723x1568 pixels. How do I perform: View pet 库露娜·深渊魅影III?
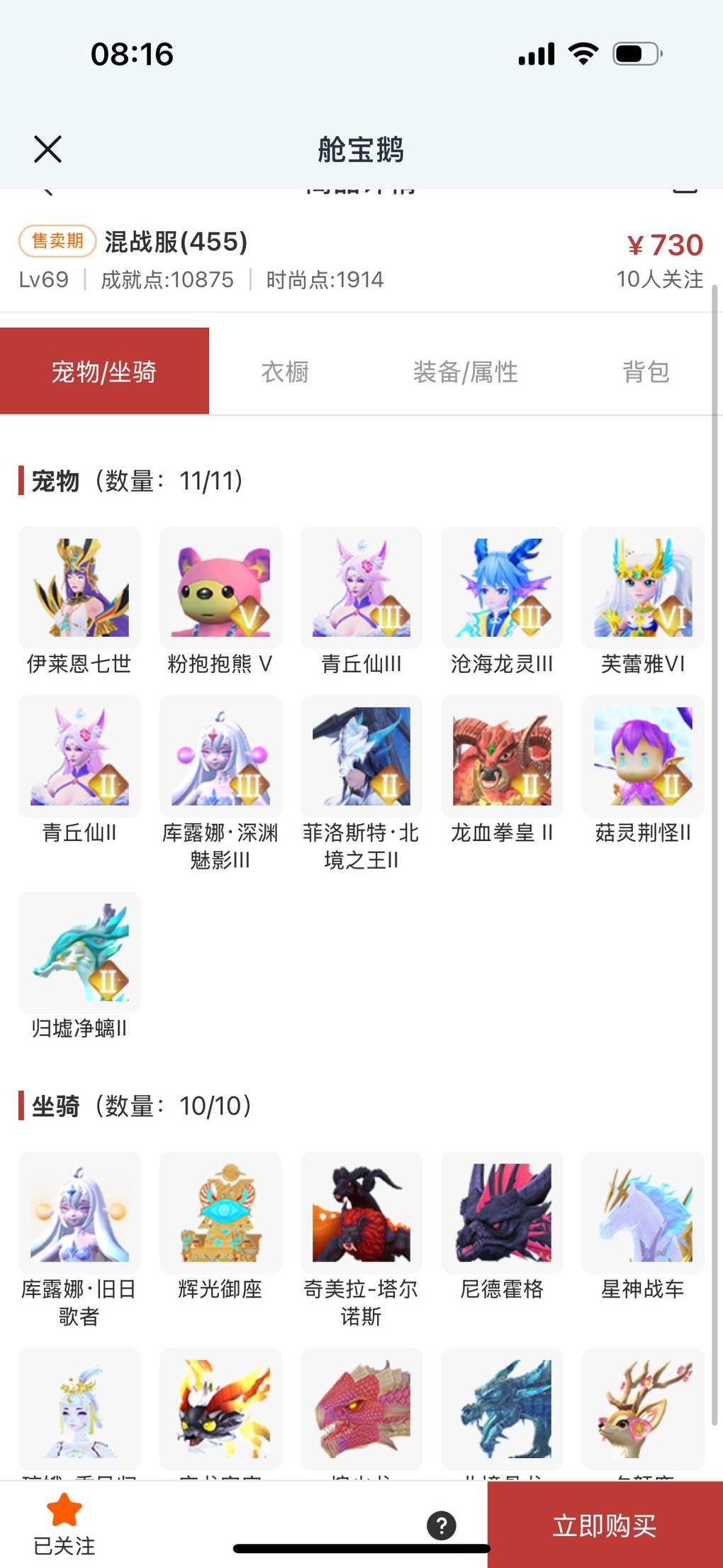click(x=220, y=757)
